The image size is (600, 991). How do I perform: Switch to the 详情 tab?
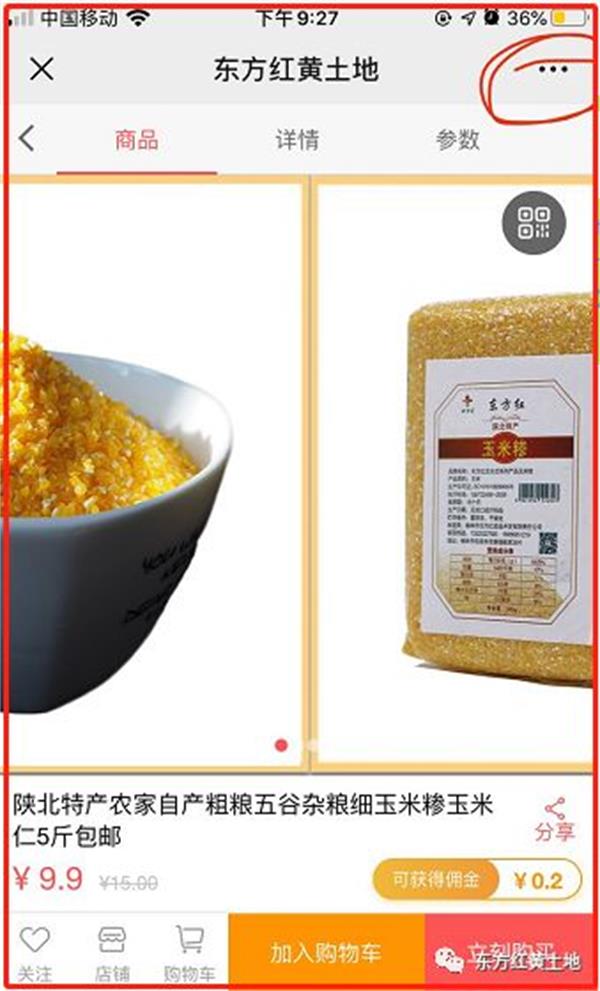(297, 139)
